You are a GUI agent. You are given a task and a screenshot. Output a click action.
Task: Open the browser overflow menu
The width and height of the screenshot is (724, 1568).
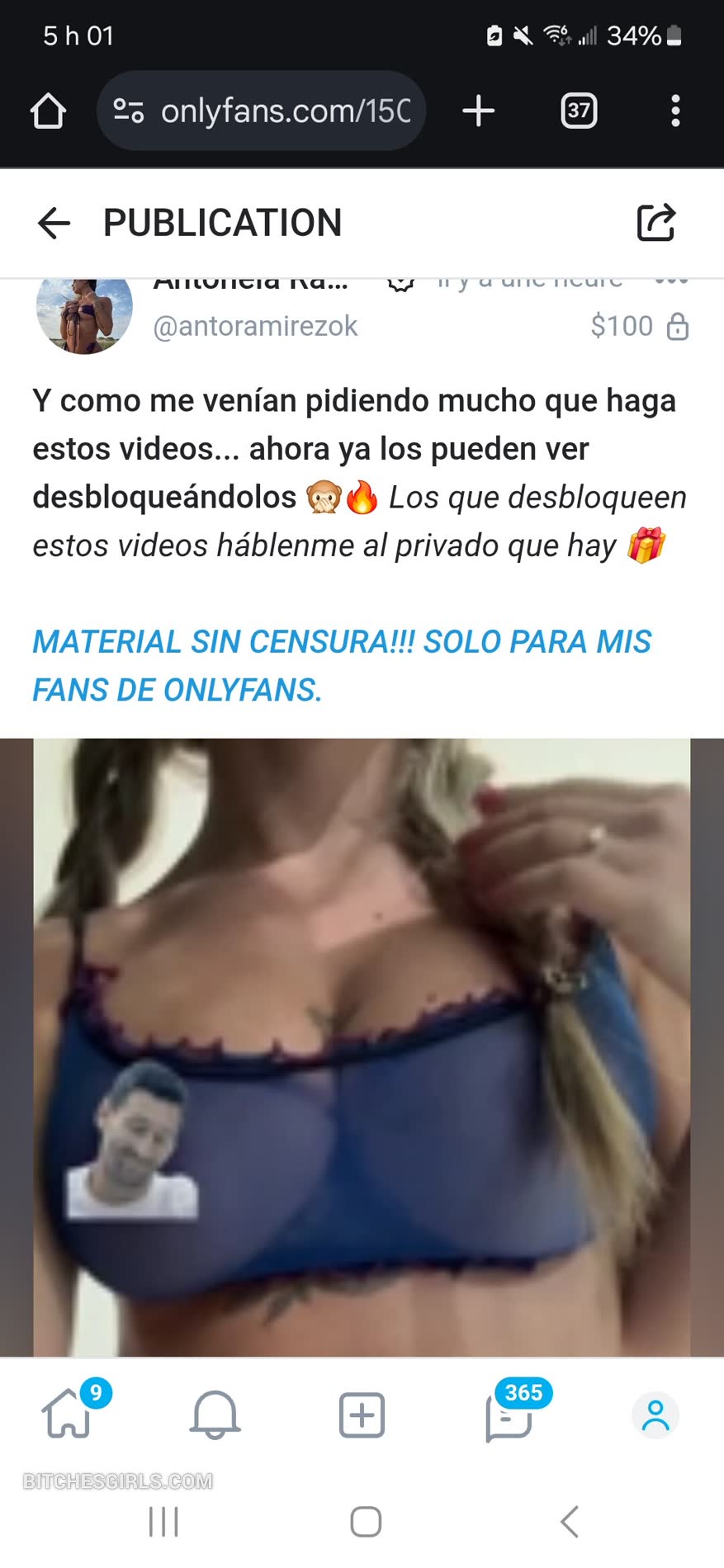675,111
